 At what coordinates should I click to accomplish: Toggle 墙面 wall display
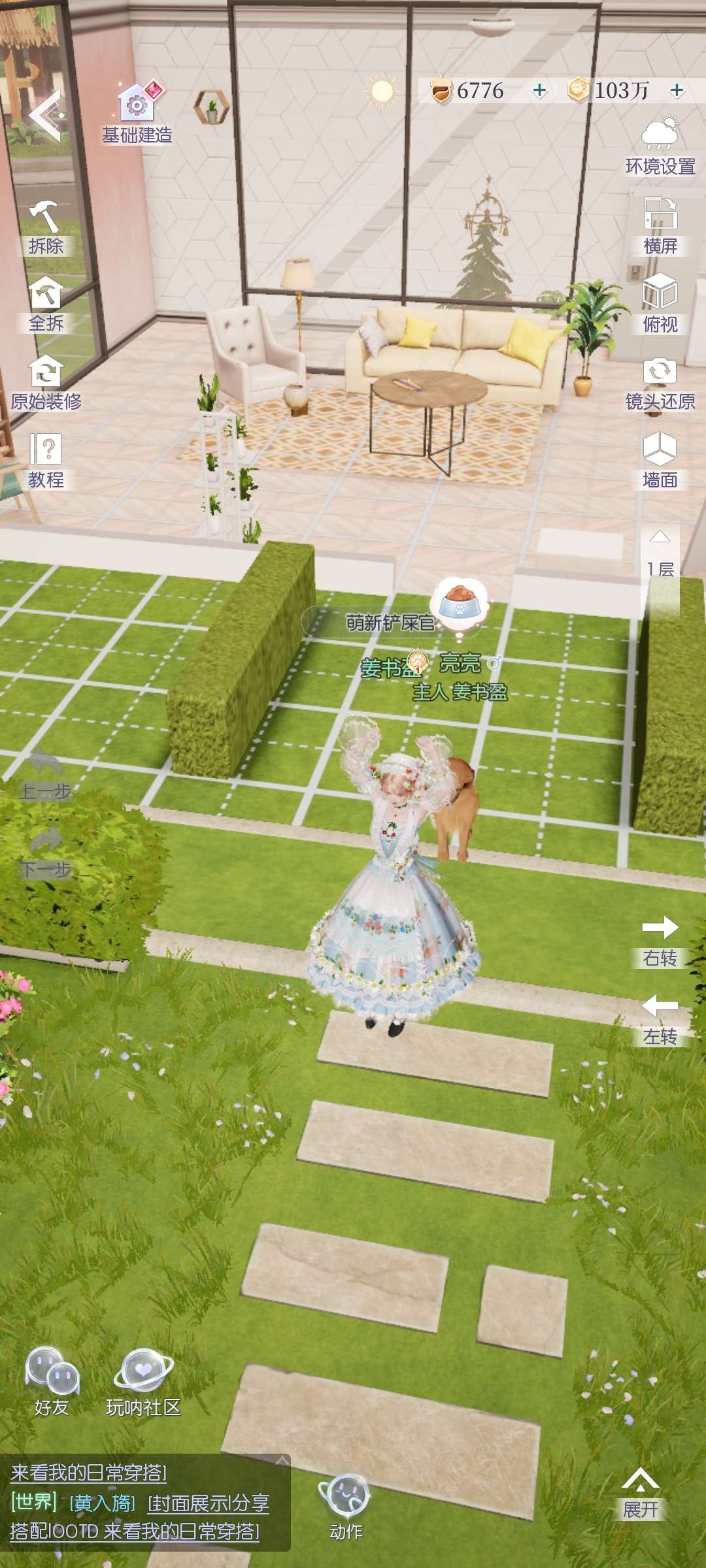(660, 459)
